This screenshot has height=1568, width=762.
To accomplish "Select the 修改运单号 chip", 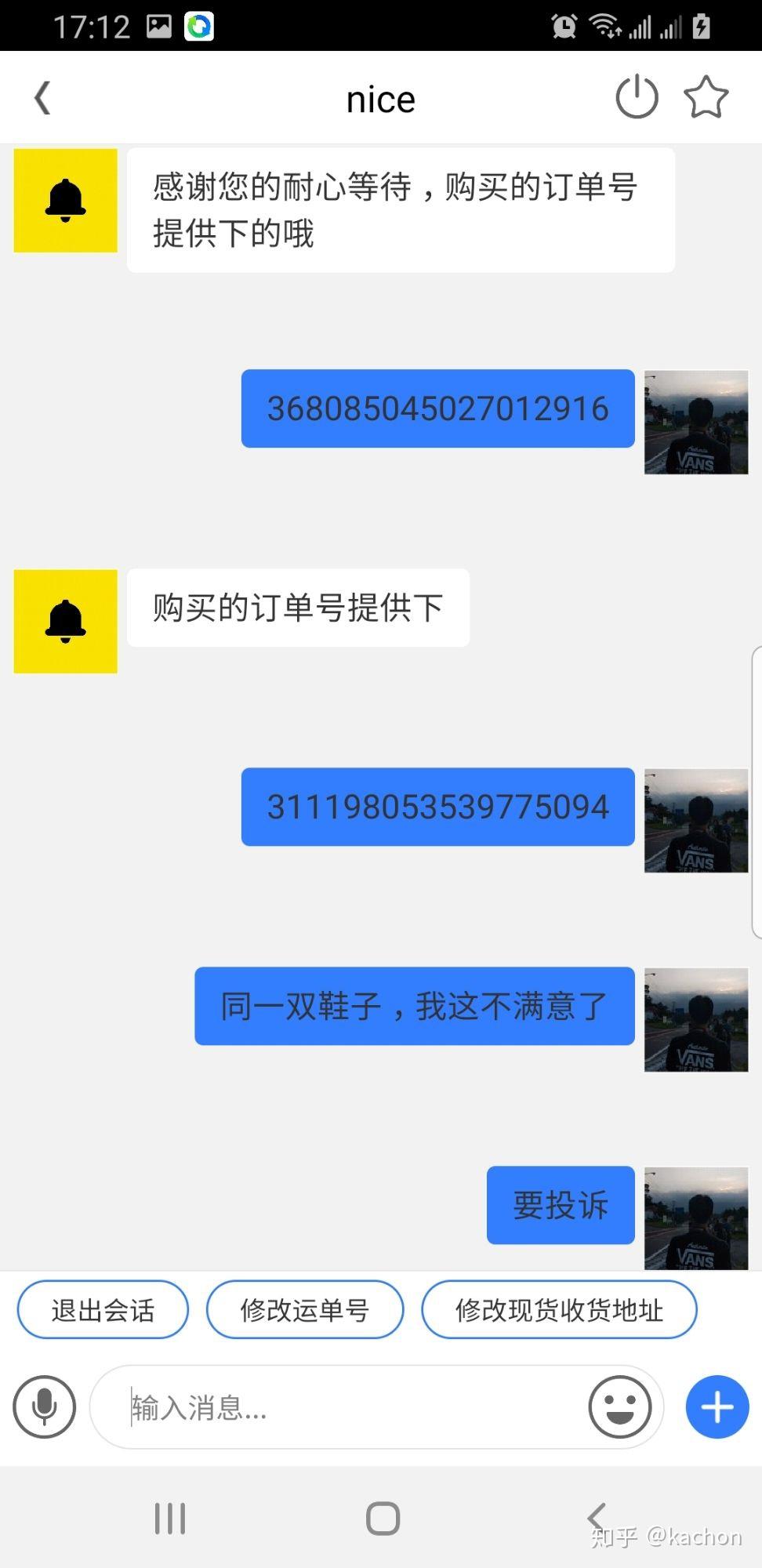I will (305, 1310).
